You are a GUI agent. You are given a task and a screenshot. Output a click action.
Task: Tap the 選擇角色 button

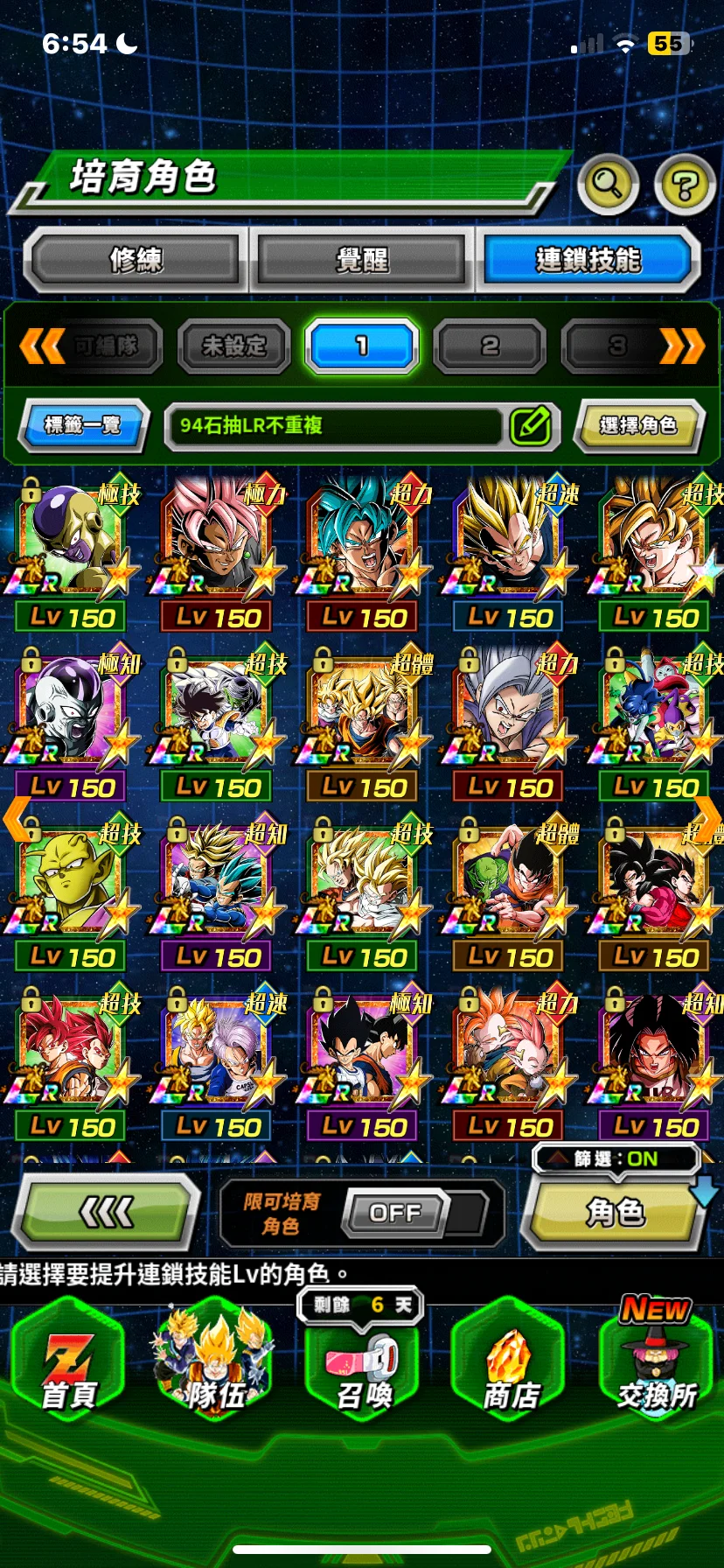638,426
